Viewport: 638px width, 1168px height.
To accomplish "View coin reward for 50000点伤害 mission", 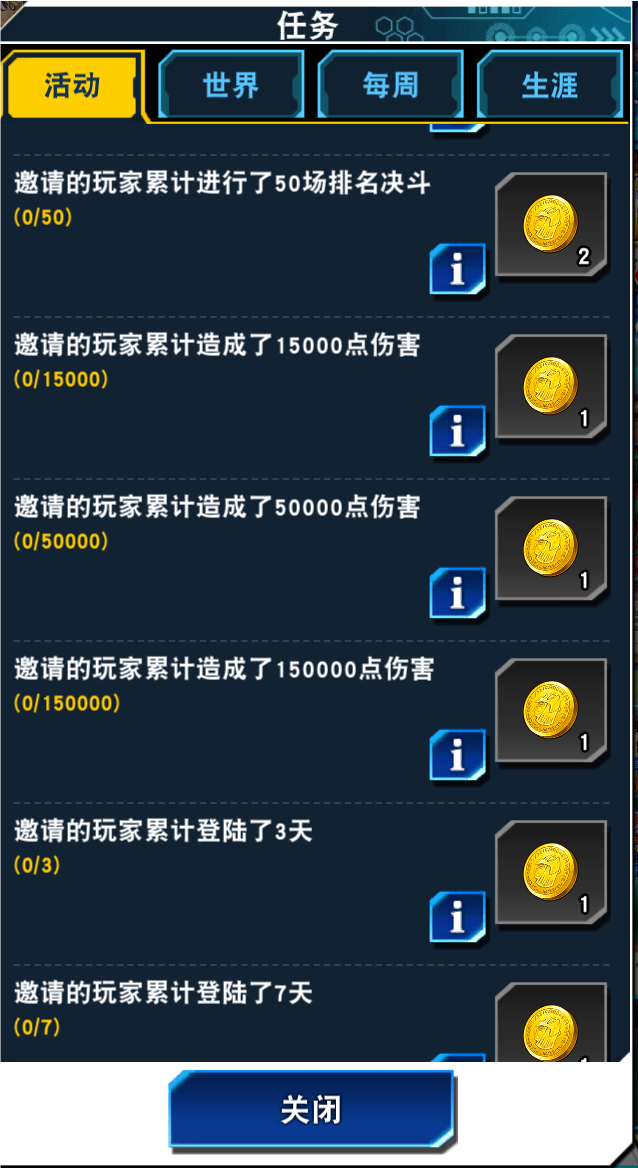I will (x=551, y=549).
